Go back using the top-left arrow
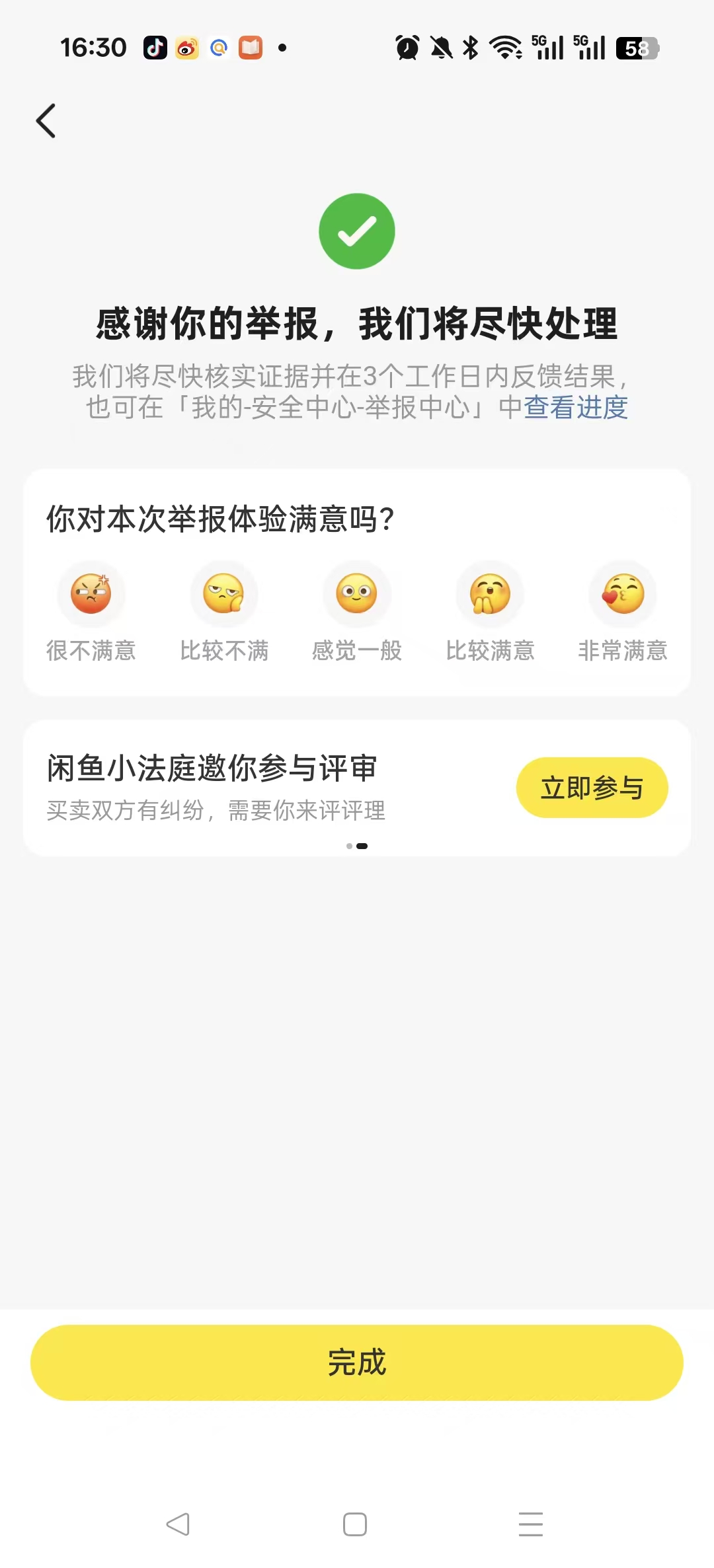 click(46, 121)
